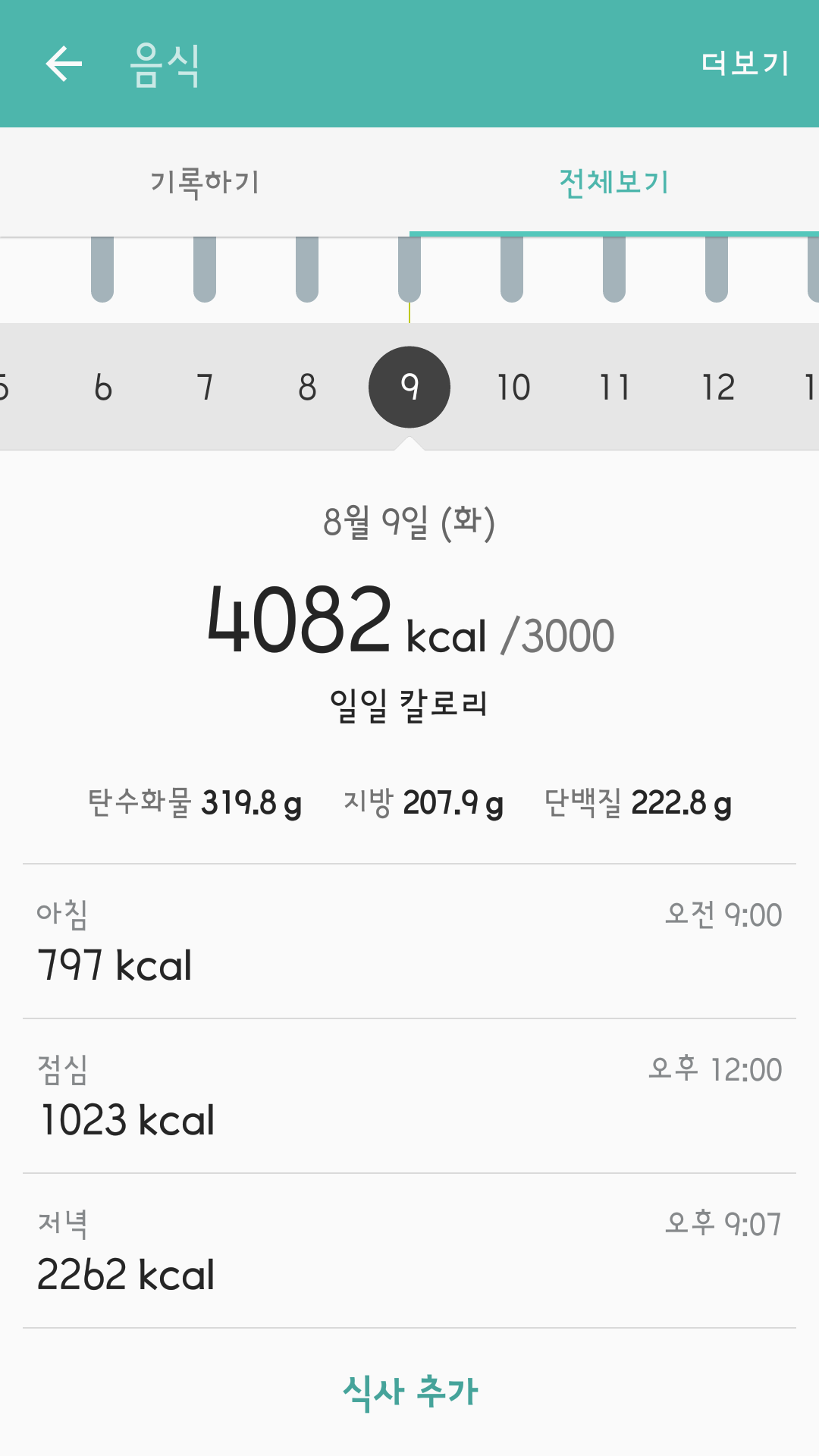Open the 더보기 menu
The height and width of the screenshot is (1456, 819).
click(x=745, y=64)
